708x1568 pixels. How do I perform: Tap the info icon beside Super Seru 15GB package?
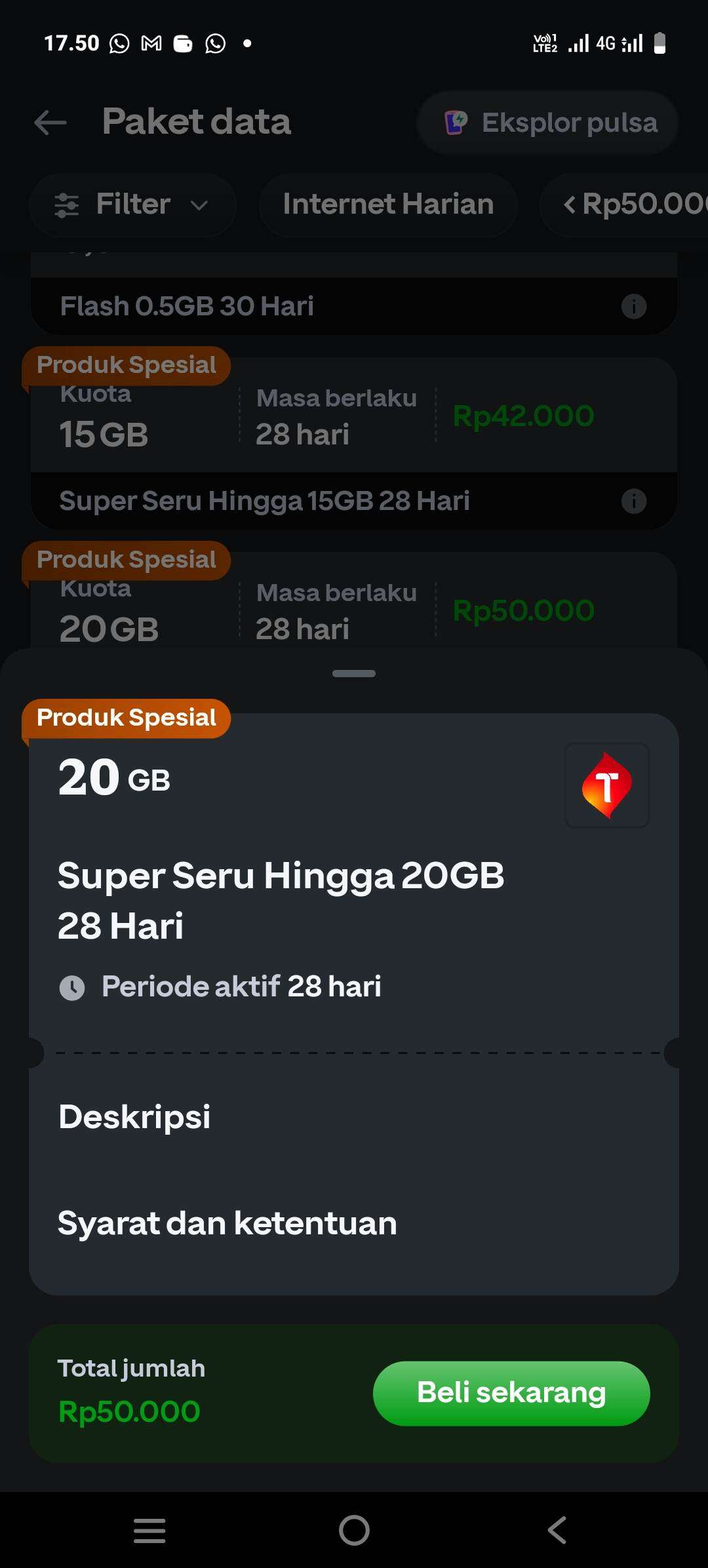633,501
